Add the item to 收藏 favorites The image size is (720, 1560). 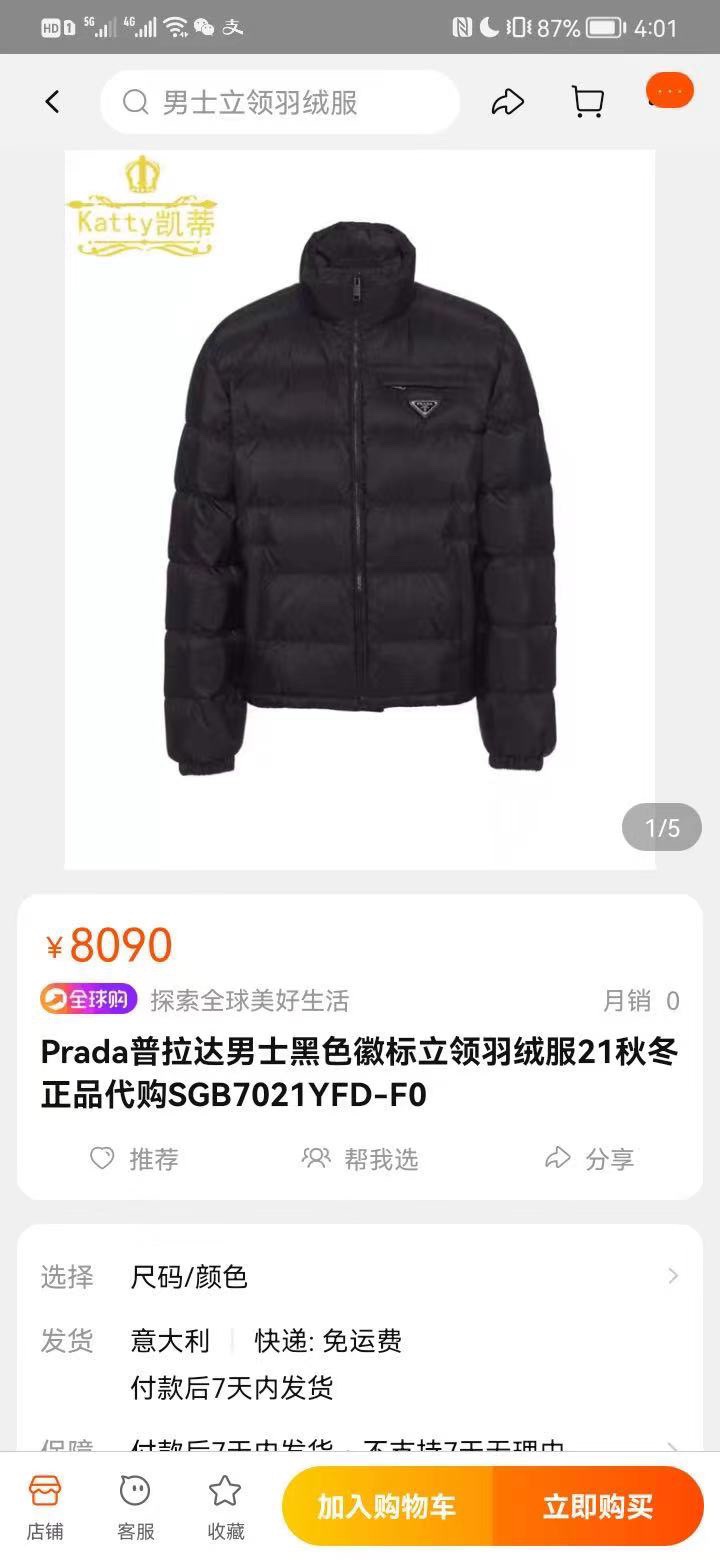(x=226, y=1507)
